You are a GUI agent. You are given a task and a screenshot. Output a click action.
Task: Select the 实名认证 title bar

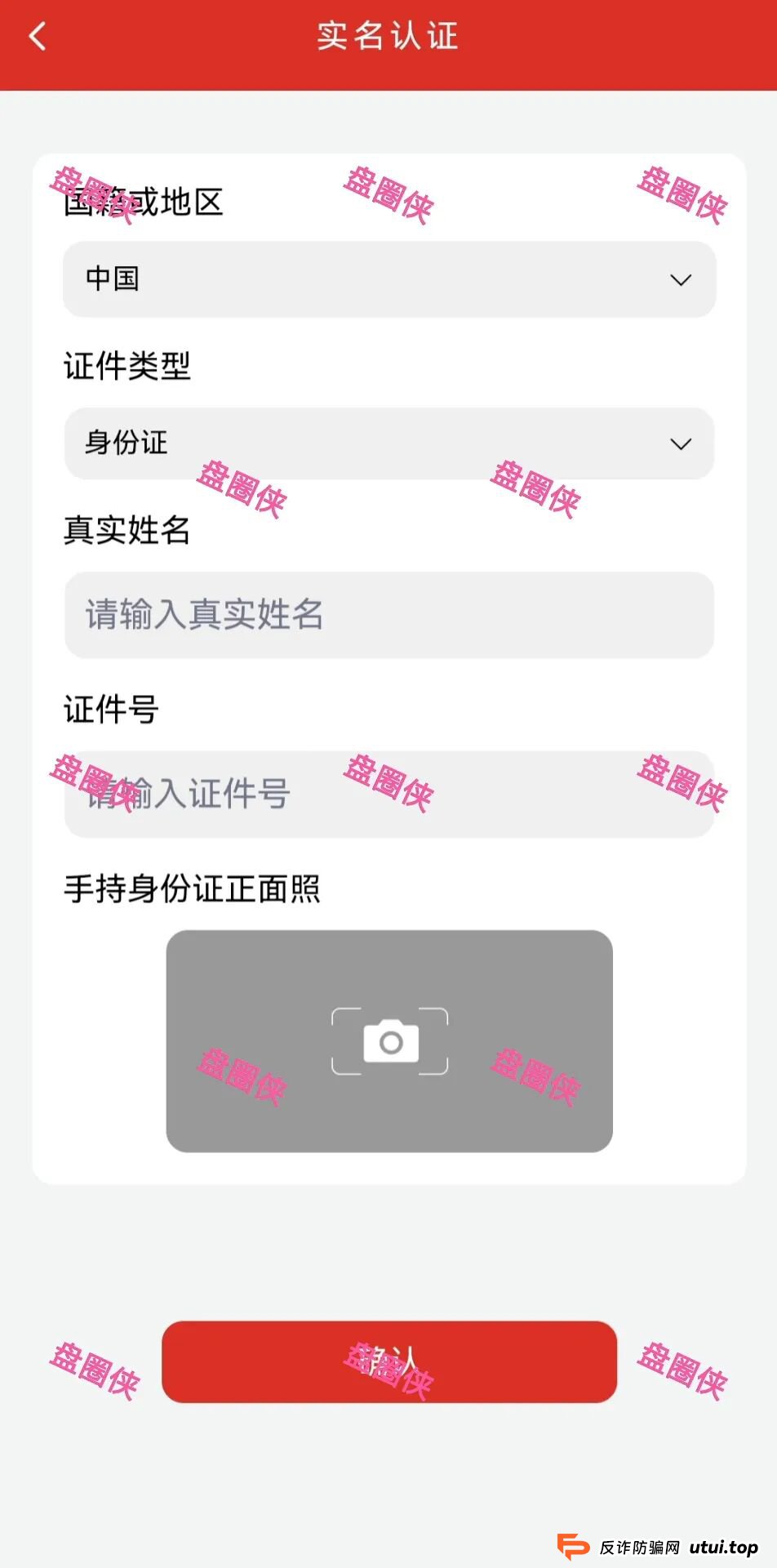[x=389, y=36]
